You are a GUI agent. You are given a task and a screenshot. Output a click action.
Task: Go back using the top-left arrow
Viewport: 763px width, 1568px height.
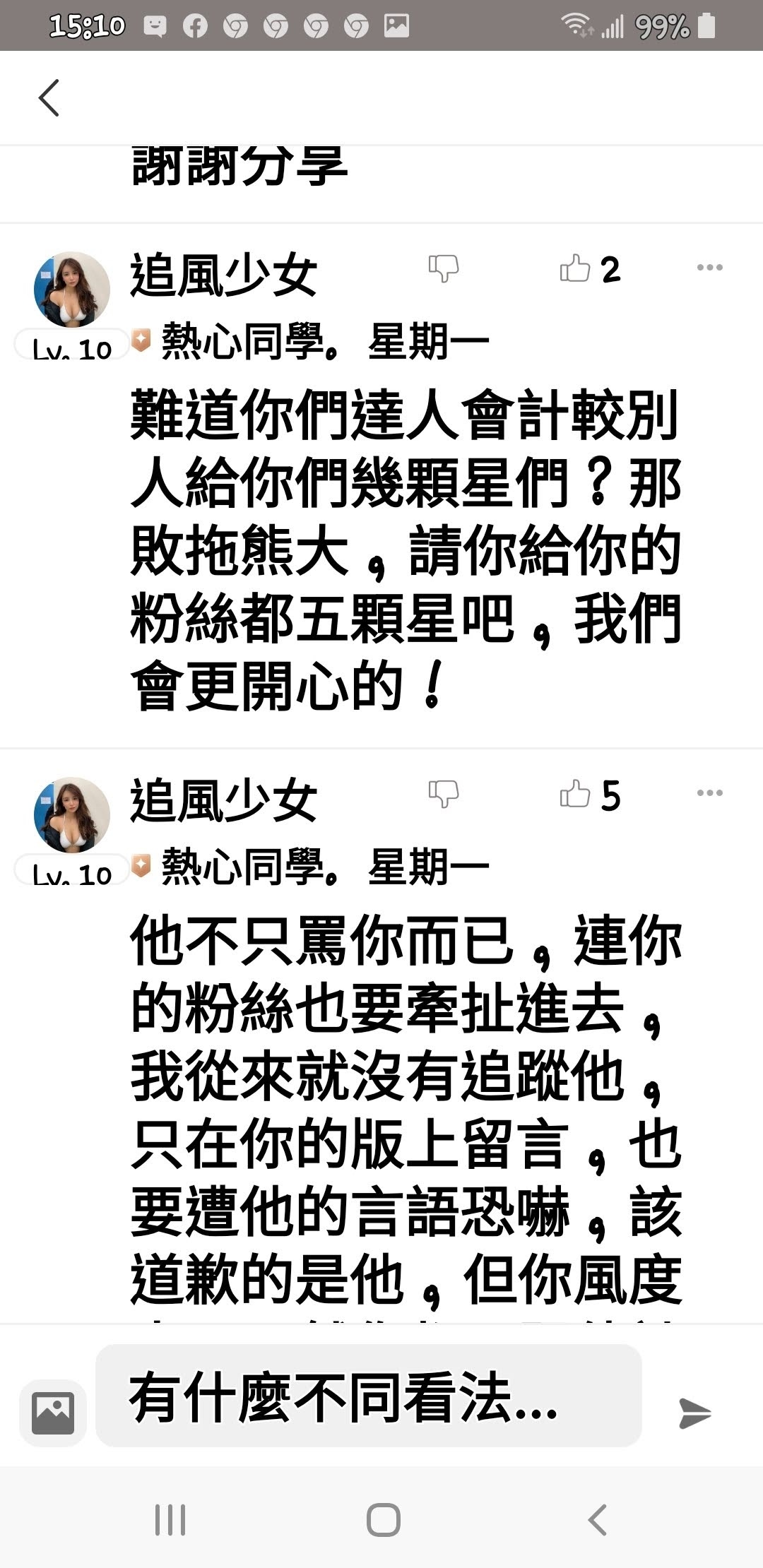click(49, 97)
